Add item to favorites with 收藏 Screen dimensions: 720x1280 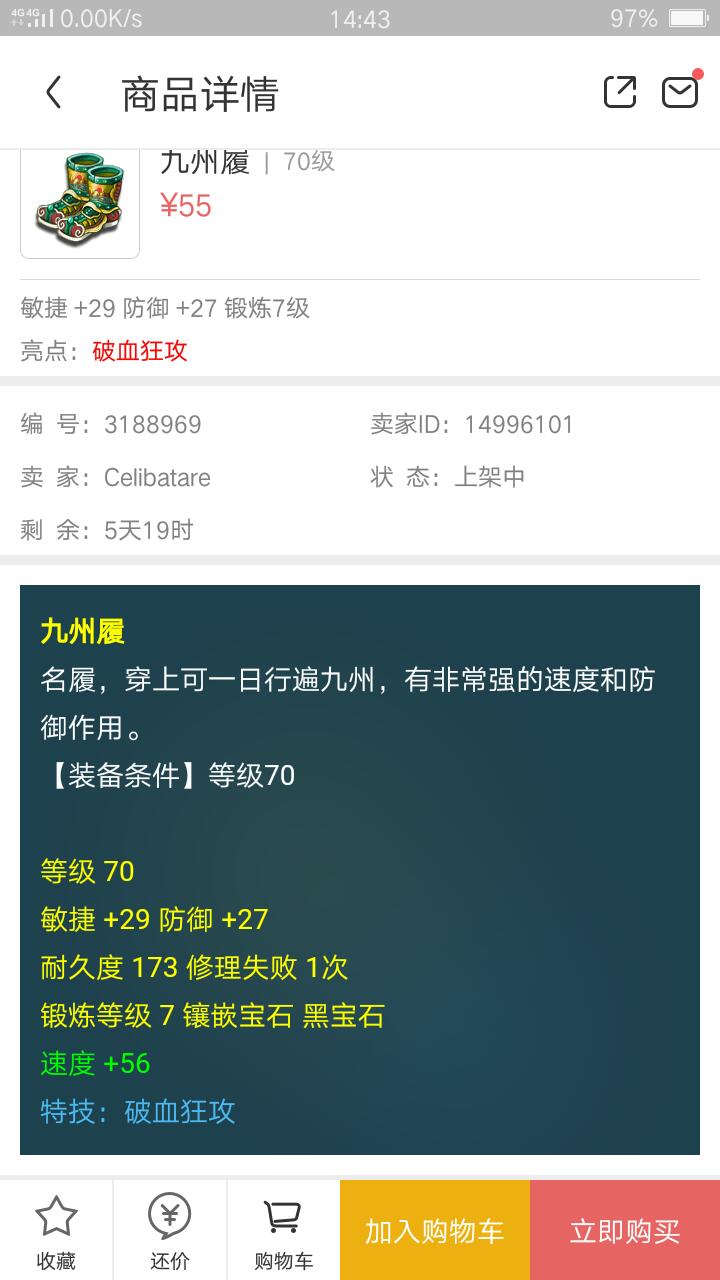pos(56,1232)
